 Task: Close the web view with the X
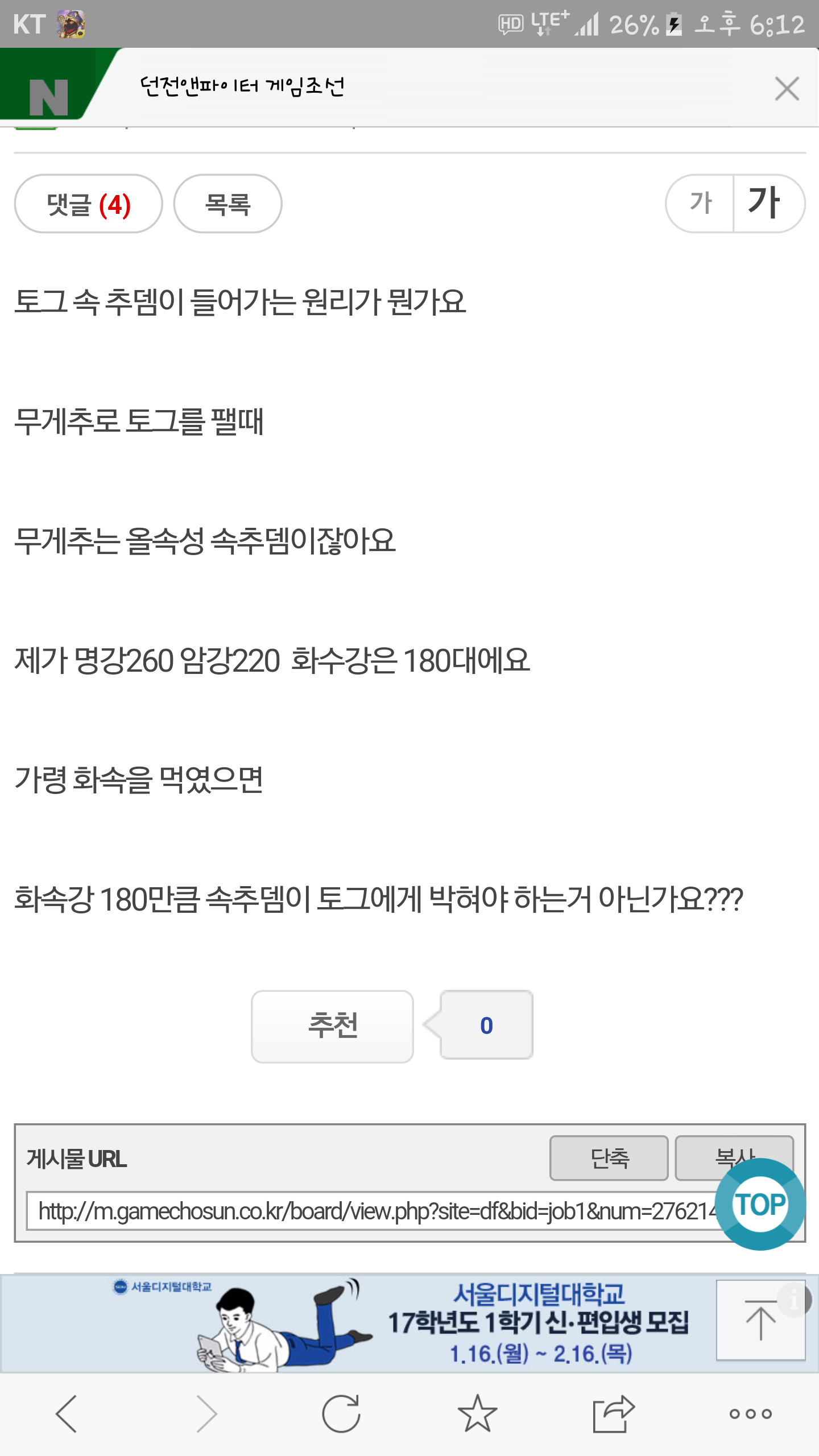click(x=787, y=89)
